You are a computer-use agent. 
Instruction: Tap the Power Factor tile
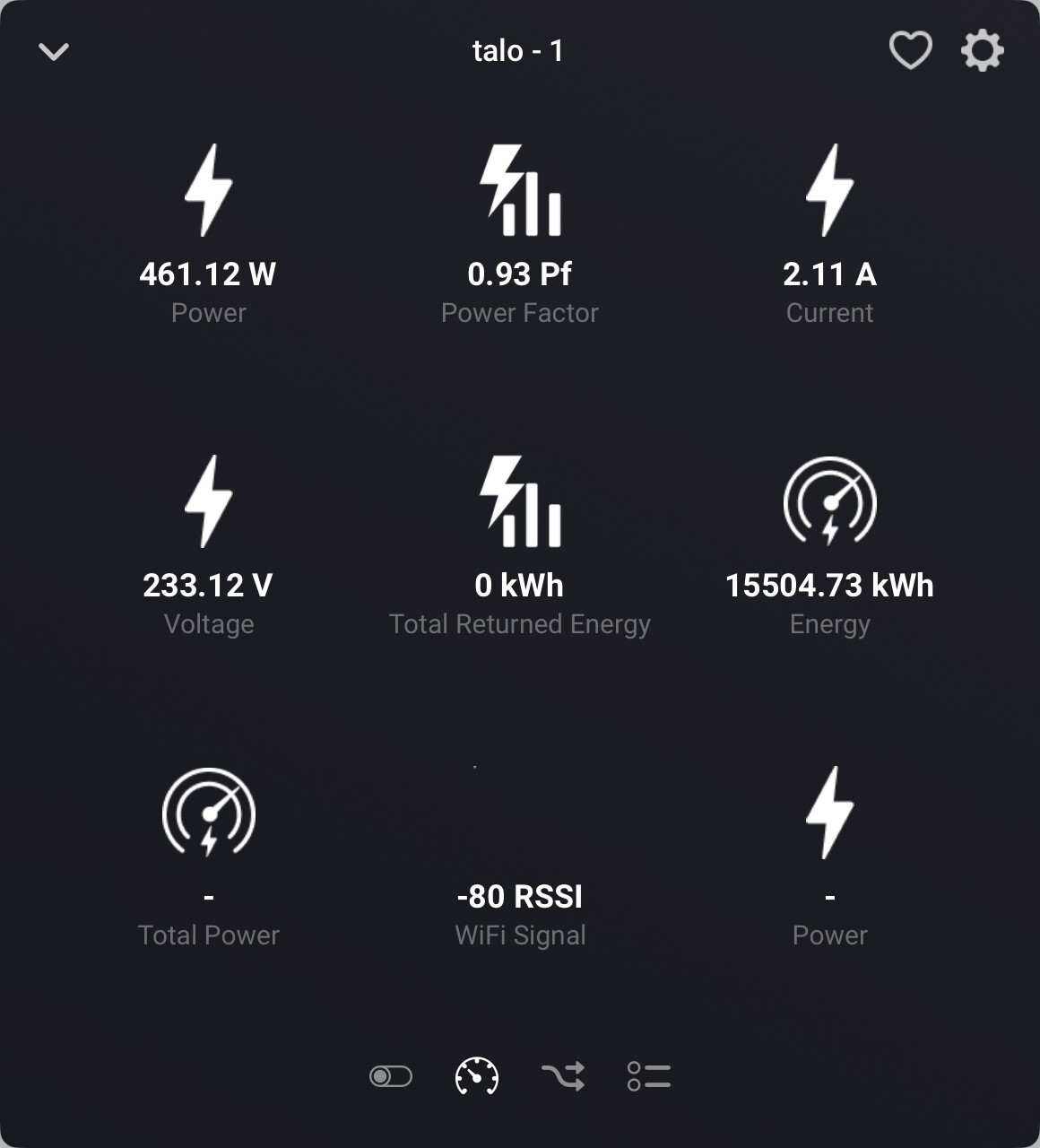(520, 235)
